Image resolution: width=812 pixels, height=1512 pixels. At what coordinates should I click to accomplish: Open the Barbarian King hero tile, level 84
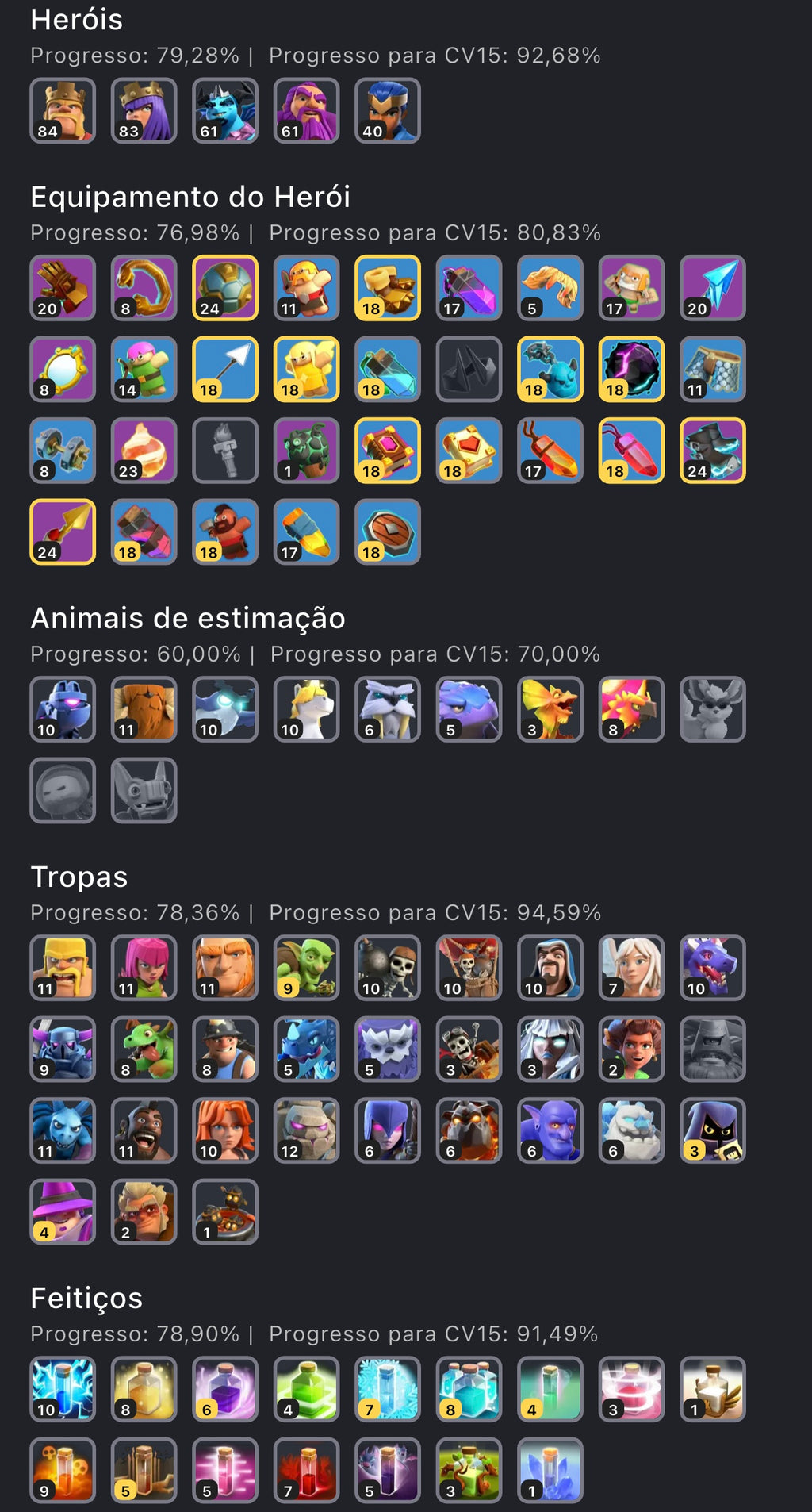pyautogui.click(x=63, y=110)
